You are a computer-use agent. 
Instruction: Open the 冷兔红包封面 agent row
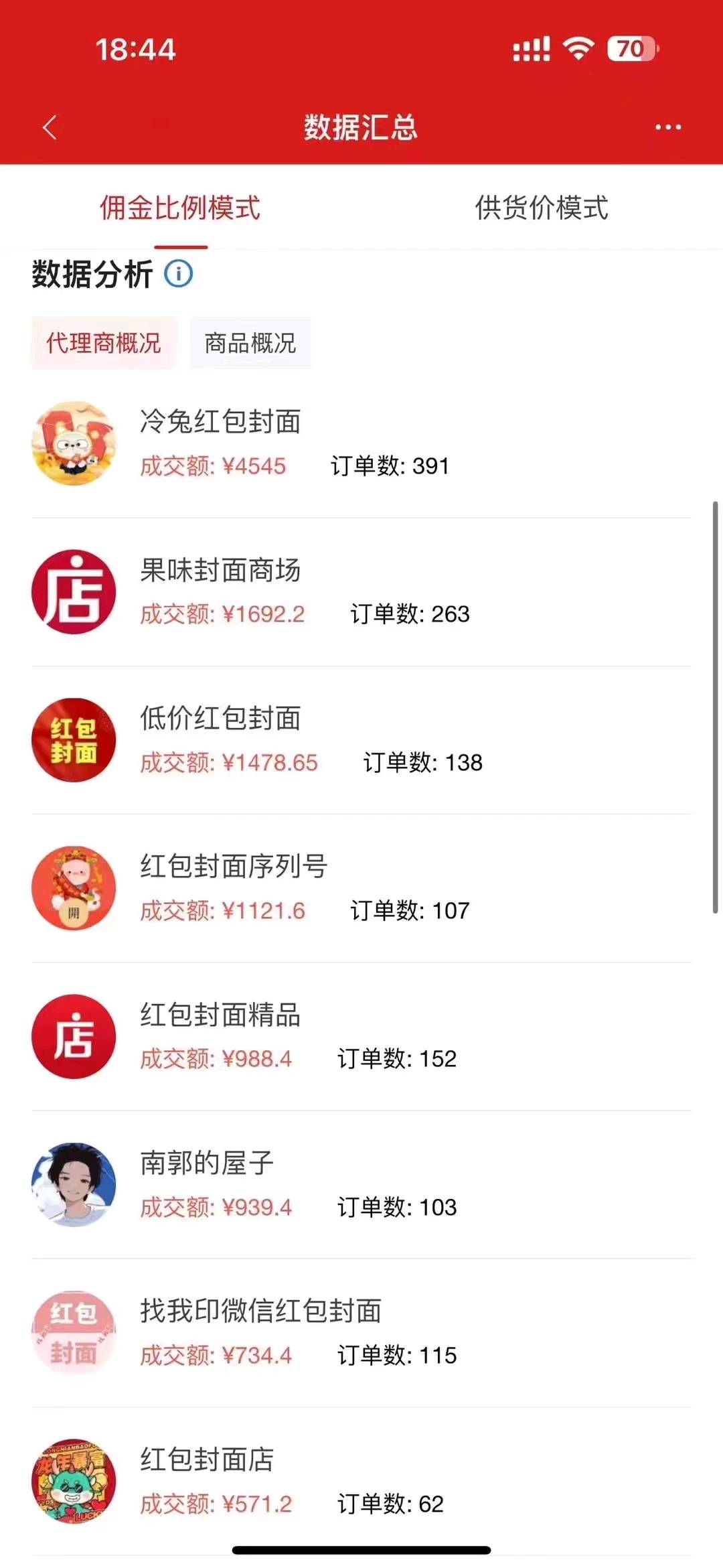pyautogui.click(x=361, y=443)
